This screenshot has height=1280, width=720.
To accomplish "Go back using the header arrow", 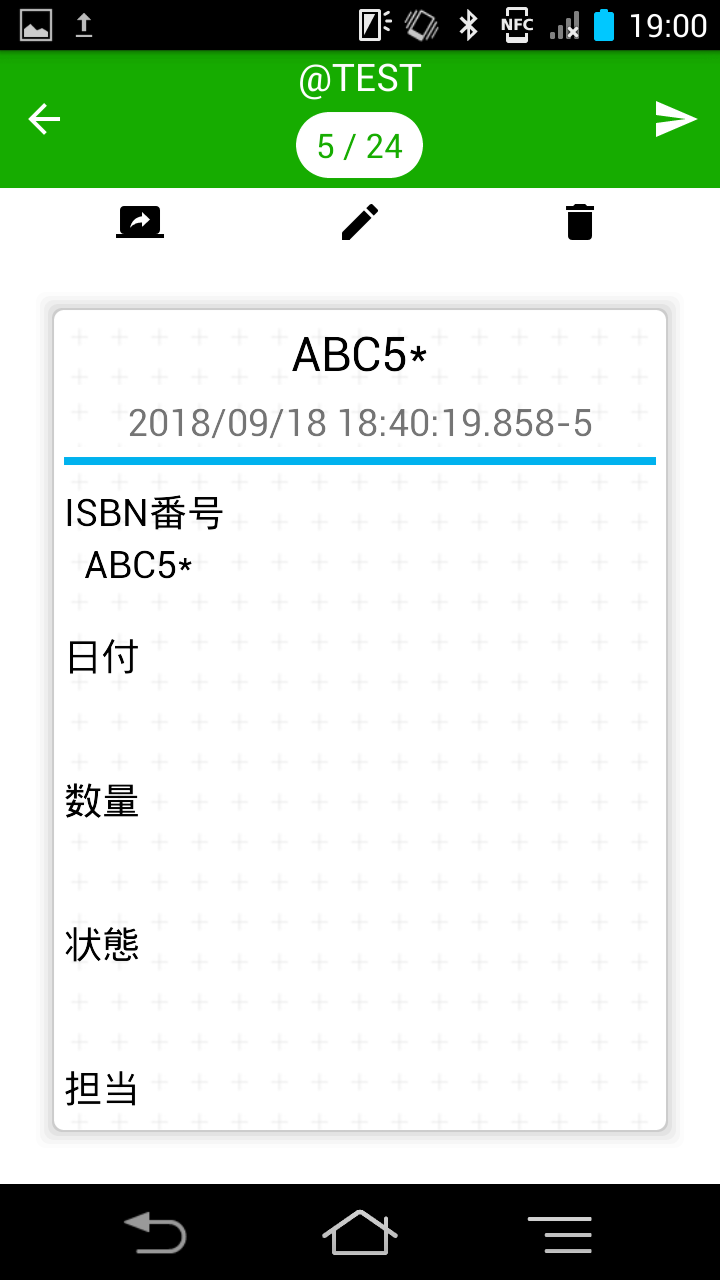I will click(x=44, y=119).
